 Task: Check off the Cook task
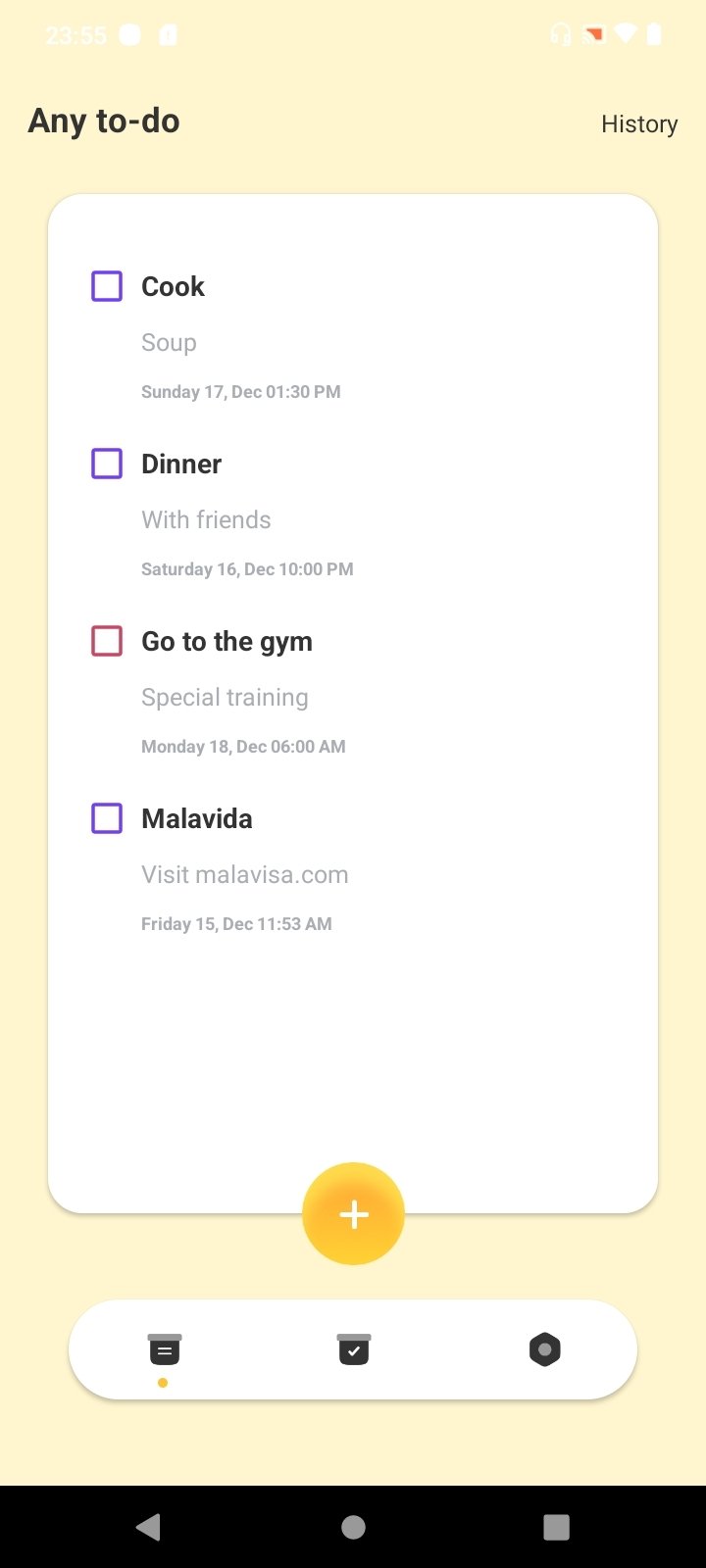(107, 286)
